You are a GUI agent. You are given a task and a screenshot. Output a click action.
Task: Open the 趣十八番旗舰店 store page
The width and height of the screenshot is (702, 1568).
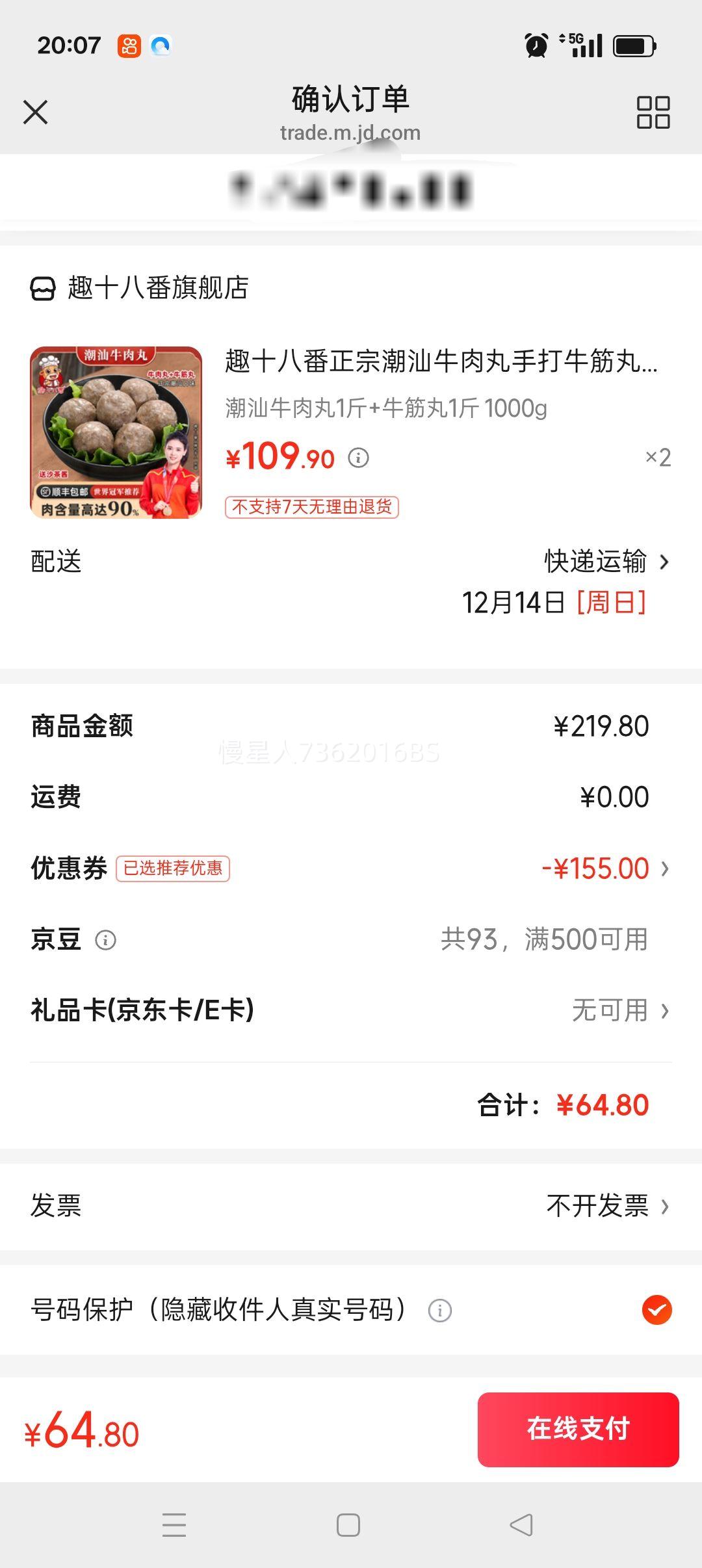click(139, 287)
